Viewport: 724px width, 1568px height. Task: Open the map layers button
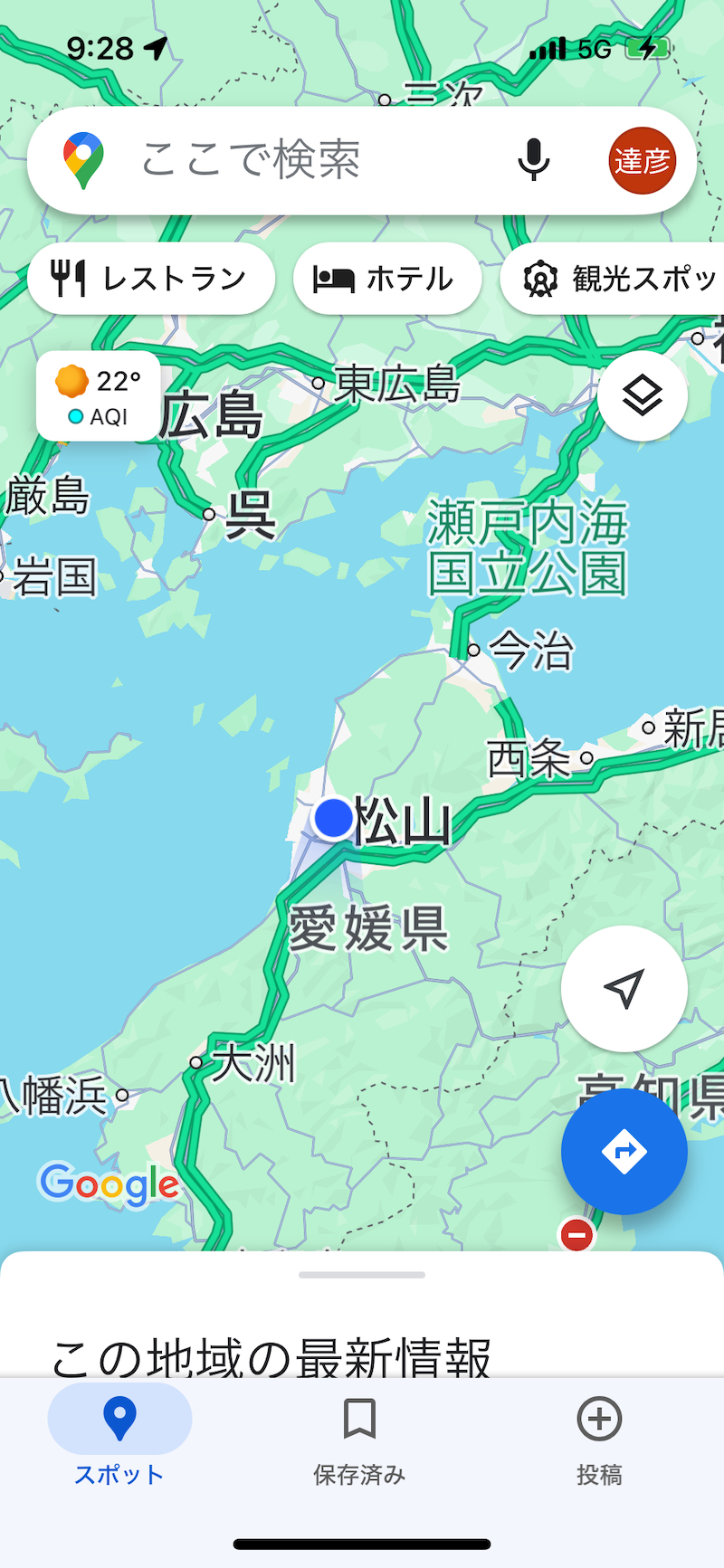[642, 396]
